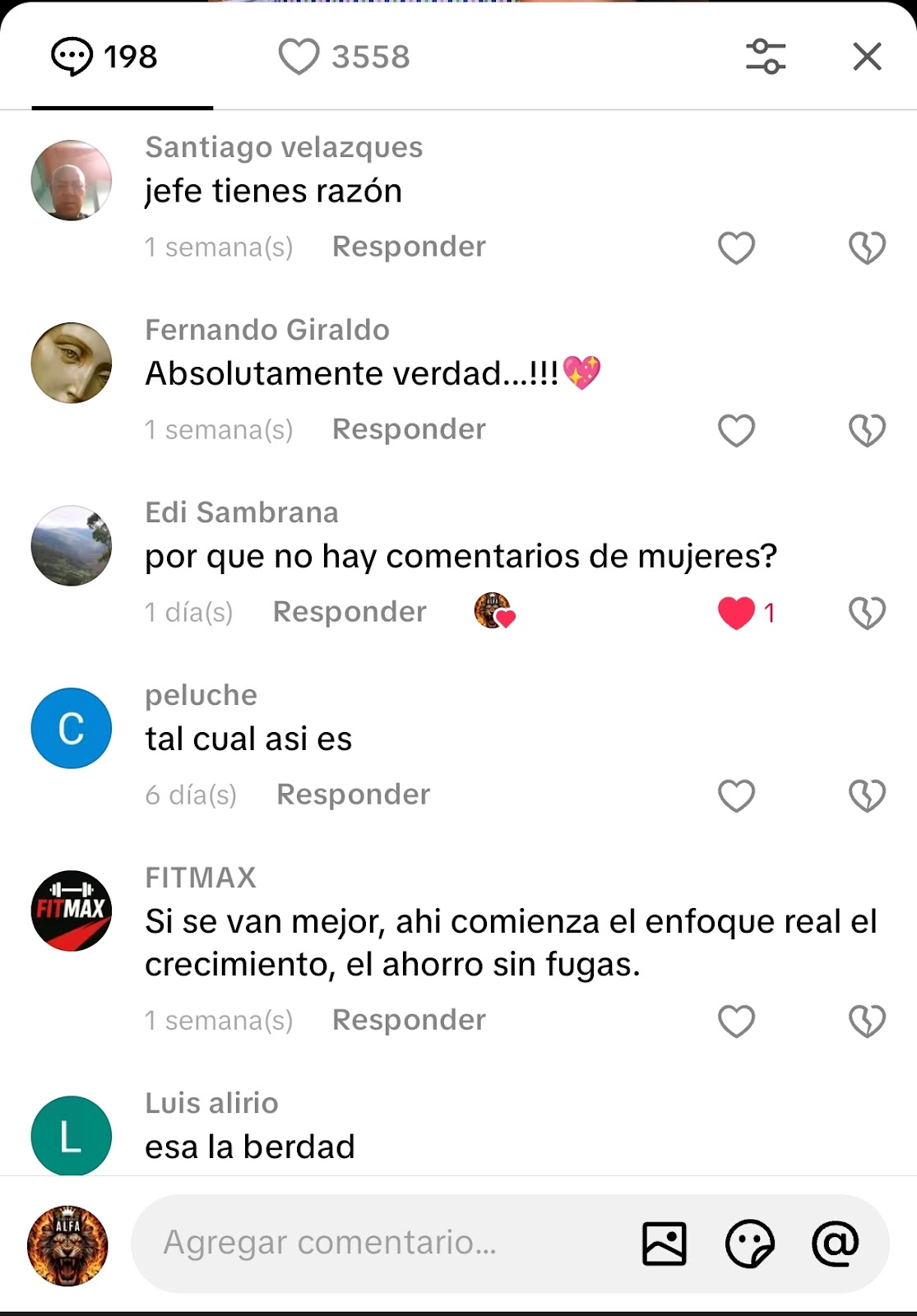Open FITMAX's profile picture
Image resolution: width=917 pixels, height=1316 pixels.
click(72, 911)
